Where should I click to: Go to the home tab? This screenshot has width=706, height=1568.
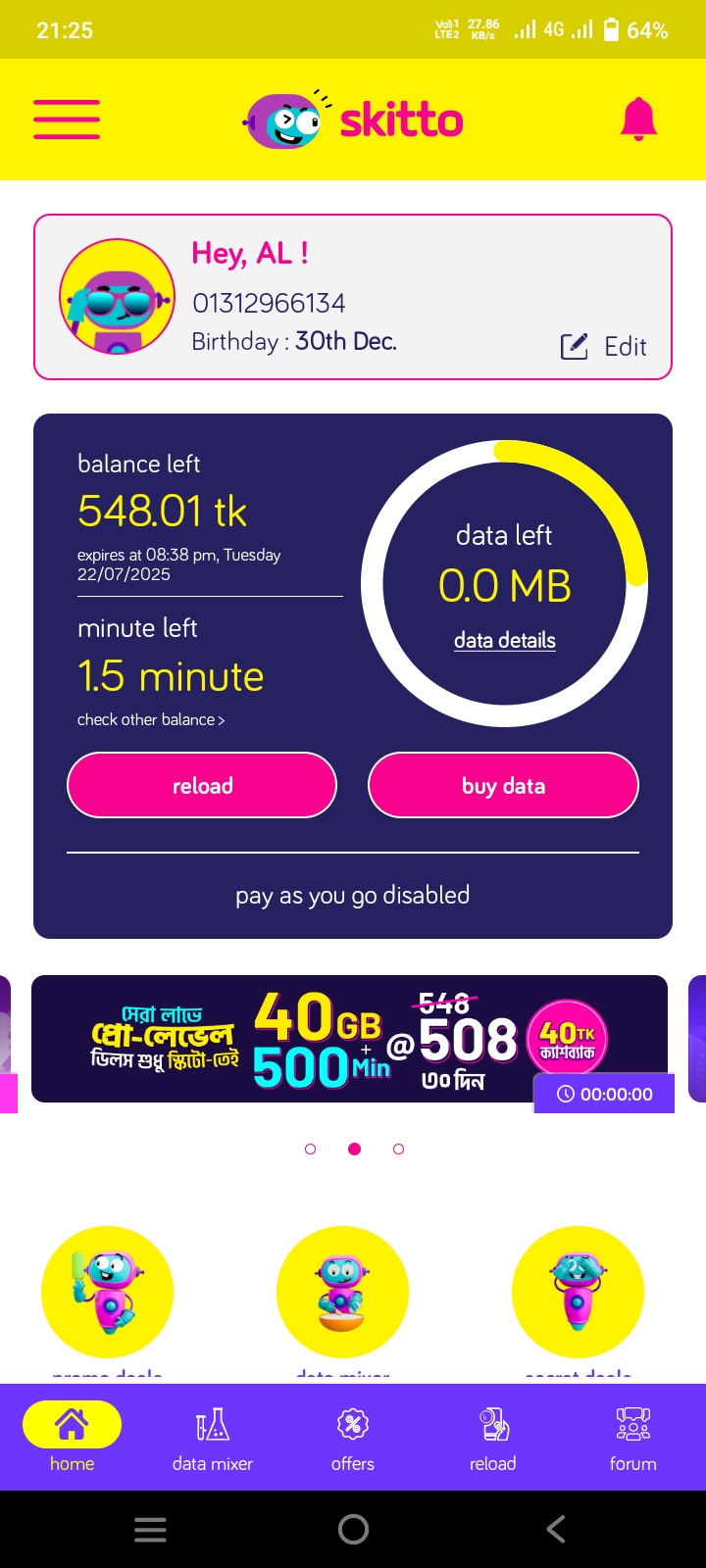tap(72, 1438)
